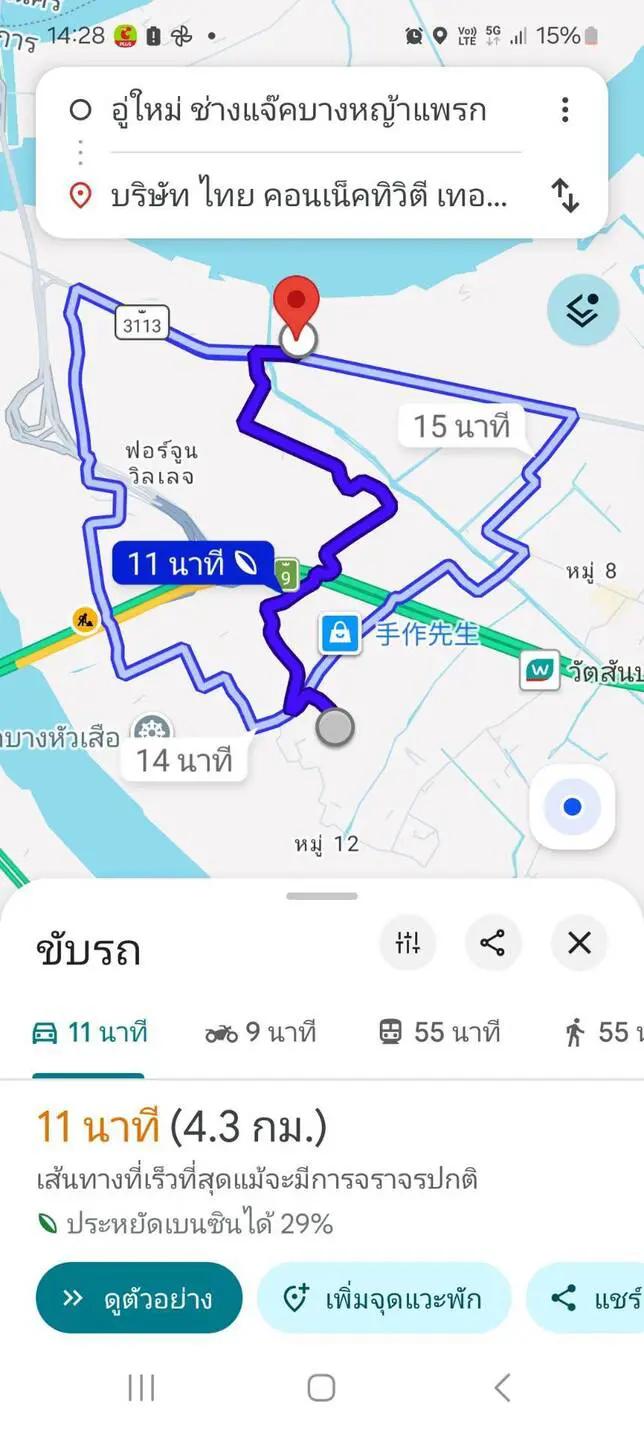Screen dimensions: 644x1430
Task: Select the alternate 14 นาที route
Action: pos(183,760)
